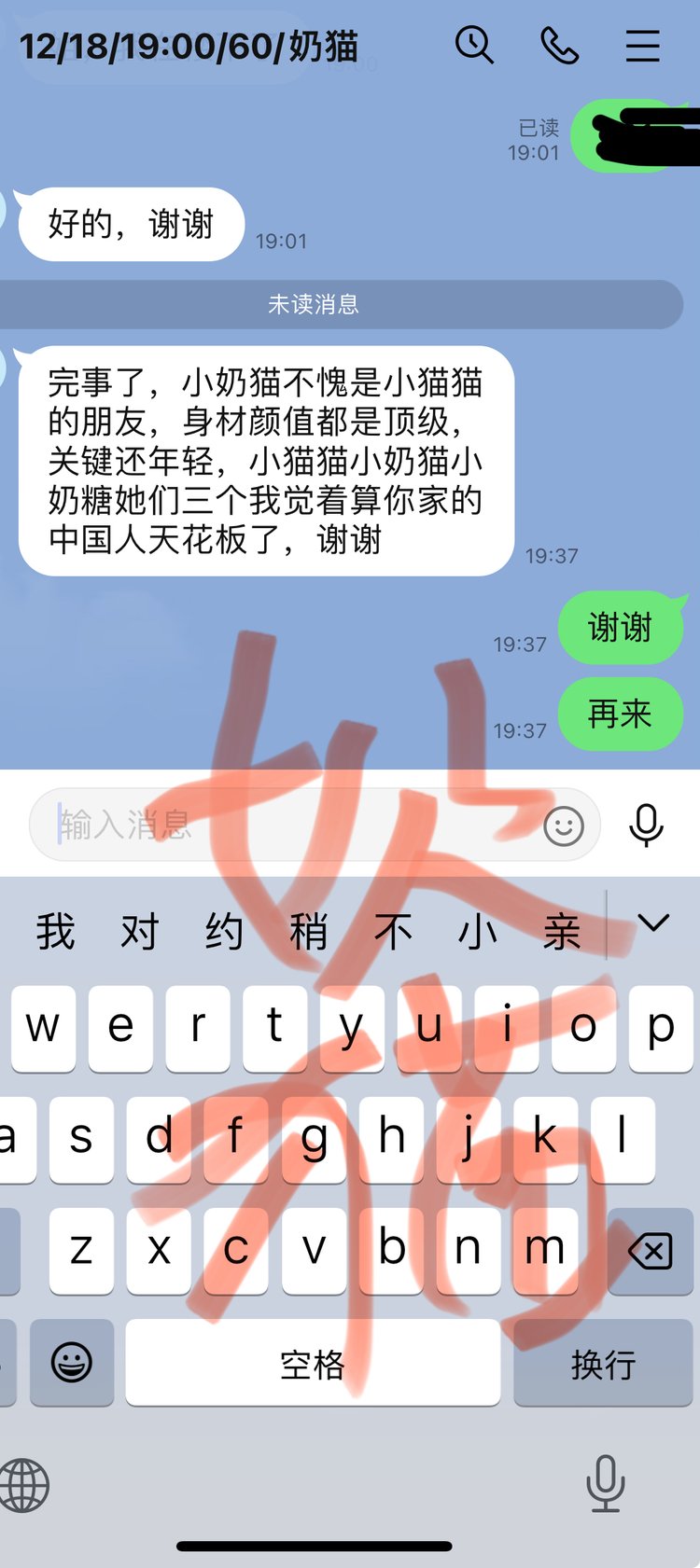700x1568 pixels.
Task: Tap the 换行 return key
Action: (x=603, y=1364)
